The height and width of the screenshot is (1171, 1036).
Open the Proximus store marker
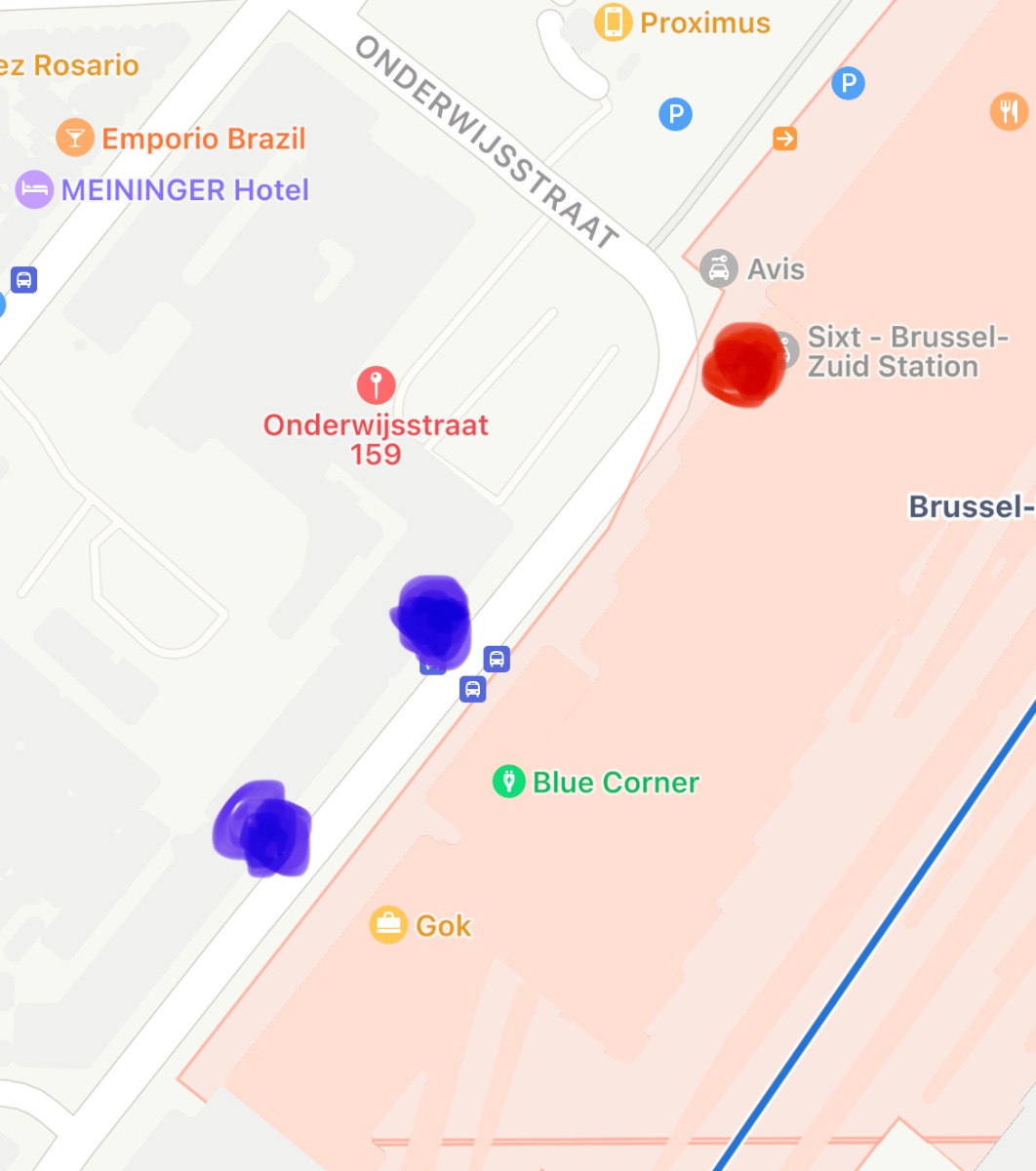[x=613, y=22]
